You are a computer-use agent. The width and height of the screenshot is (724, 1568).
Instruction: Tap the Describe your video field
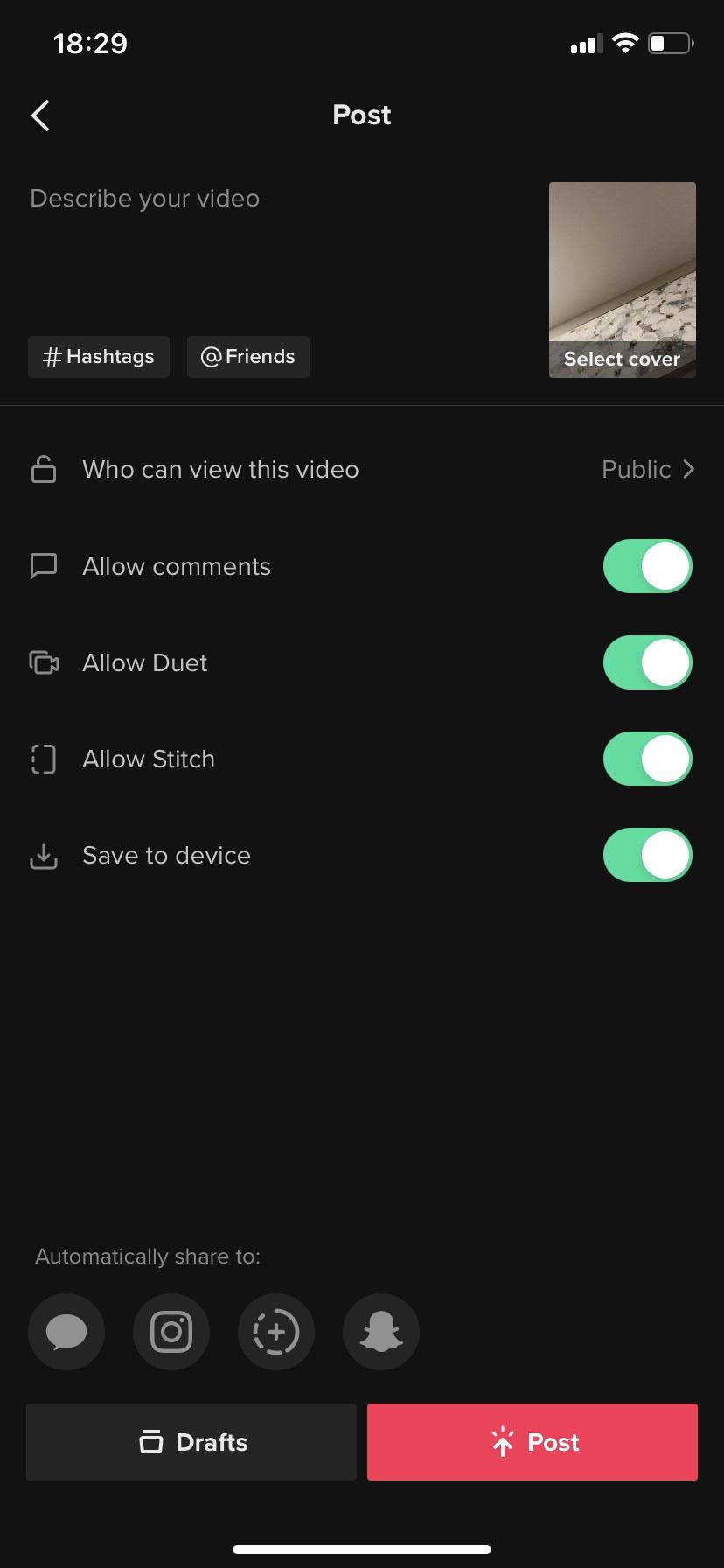[x=144, y=198]
